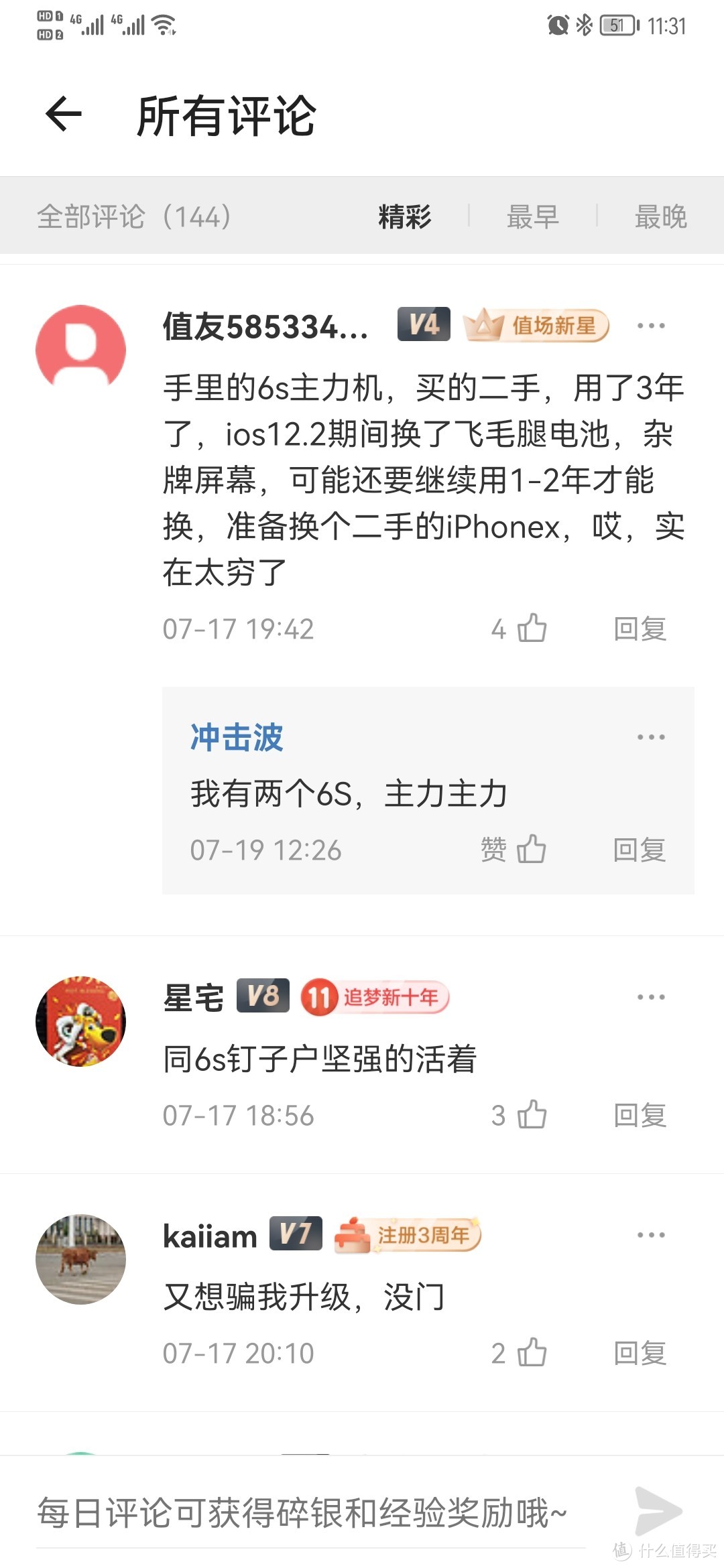Reply to kaiiam's comment

(x=640, y=1353)
